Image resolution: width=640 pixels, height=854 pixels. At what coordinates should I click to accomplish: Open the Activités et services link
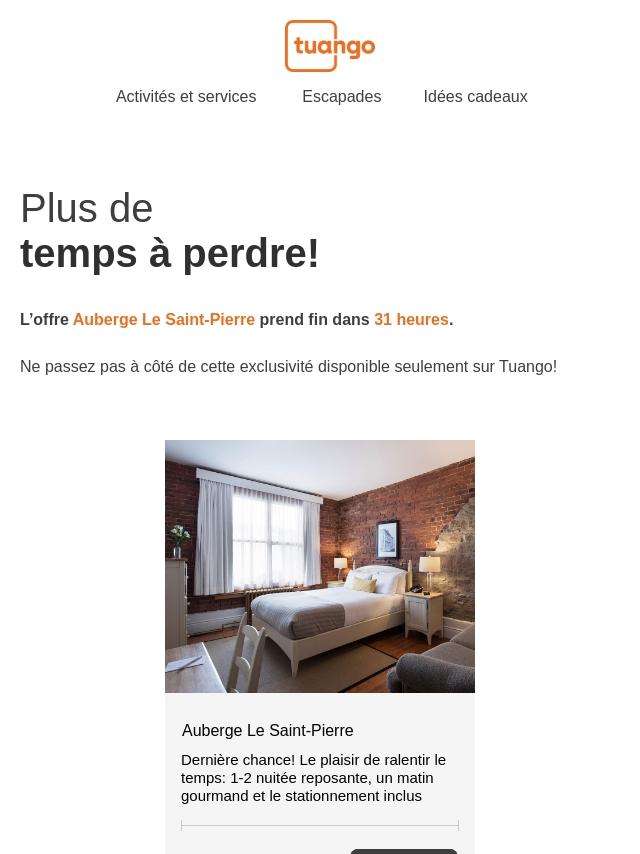tap(186, 97)
